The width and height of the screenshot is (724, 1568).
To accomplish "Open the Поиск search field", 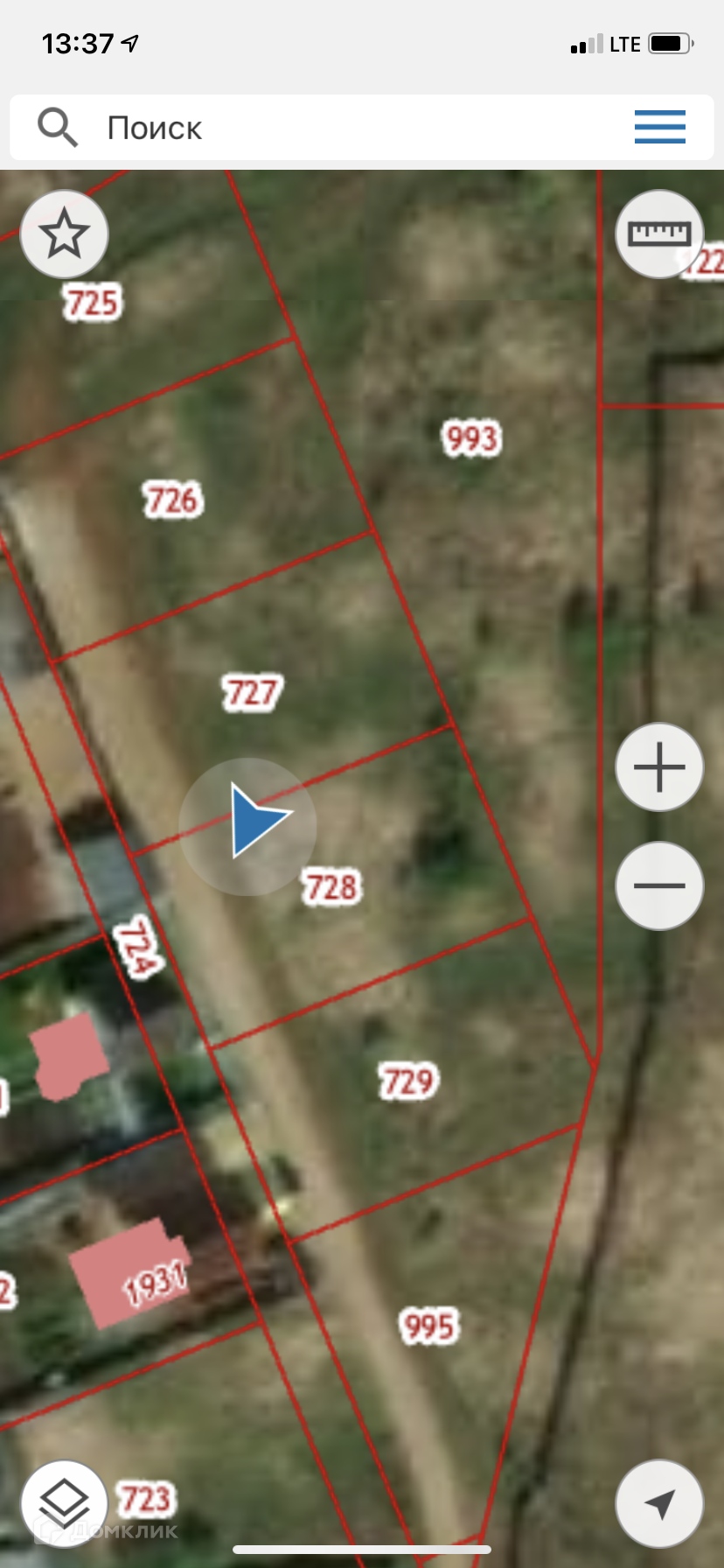I will (x=350, y=128).
